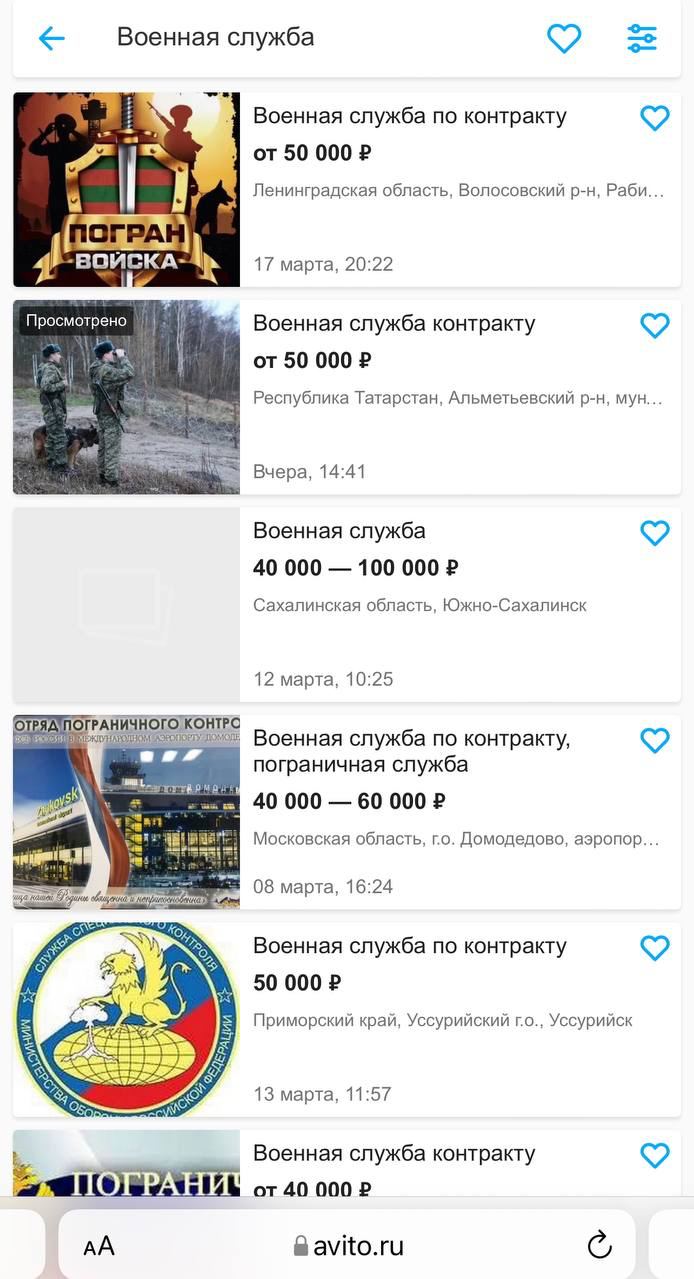Open the Уссурийск contract service listing
Image resolution: width=694 pixels, height=1279 pixels.
pos(409,946)
